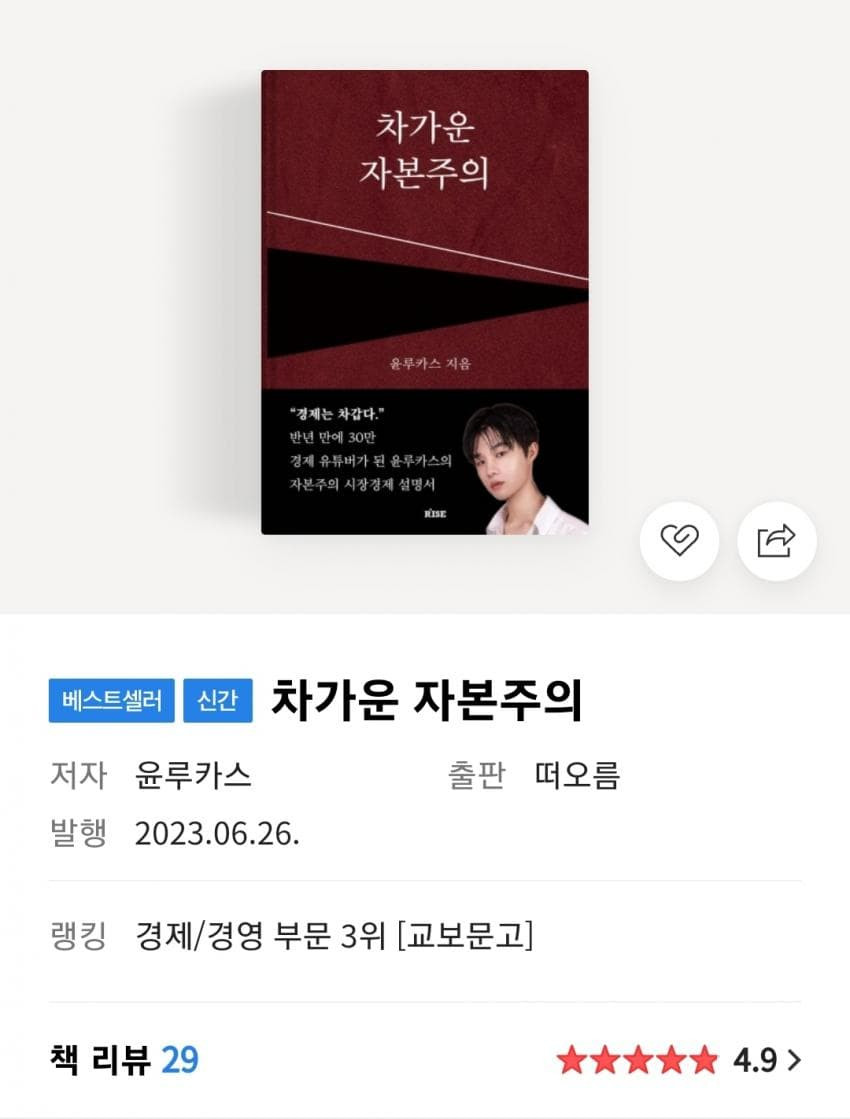Tap the heart icon to save this book
Screen dimensions: 850x1119
coord(679,541)
